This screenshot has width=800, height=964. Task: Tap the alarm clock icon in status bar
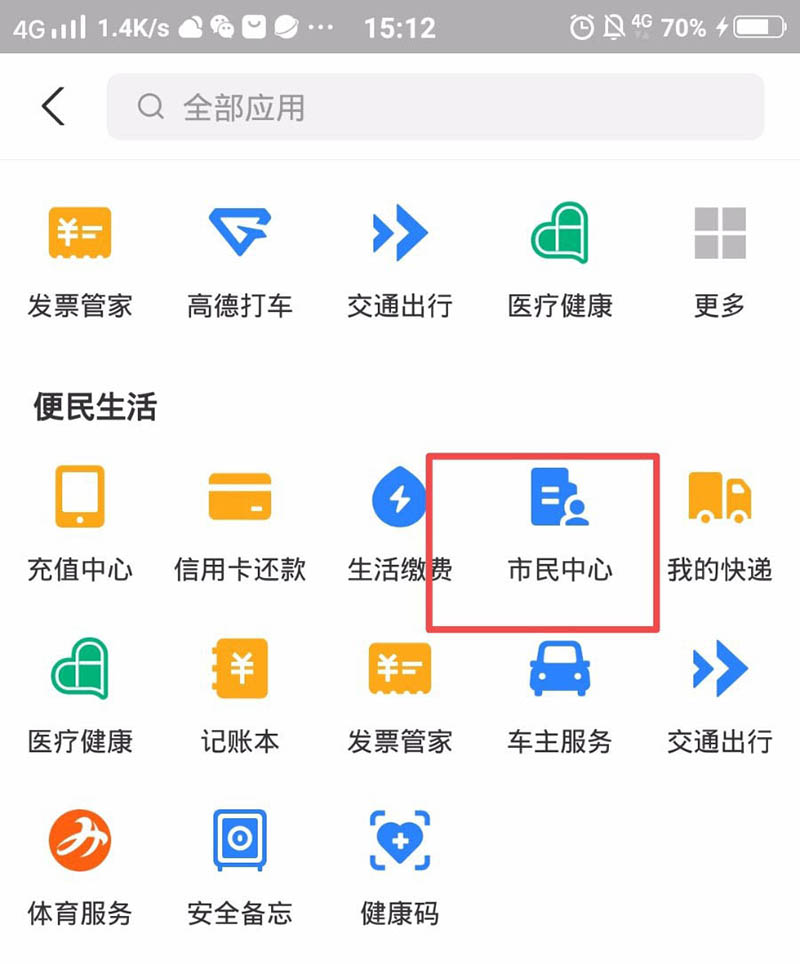[581, 27]
